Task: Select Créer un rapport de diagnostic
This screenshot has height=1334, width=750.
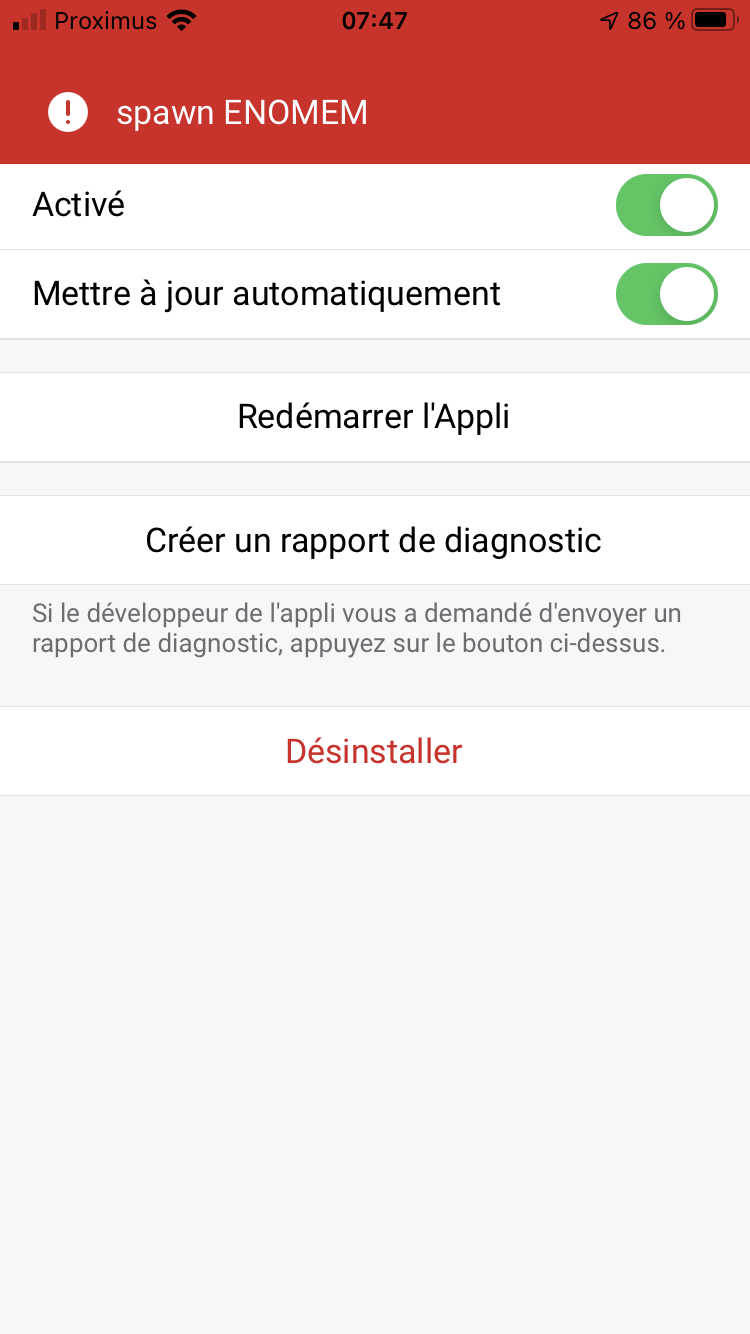Action: click(374, 540)
